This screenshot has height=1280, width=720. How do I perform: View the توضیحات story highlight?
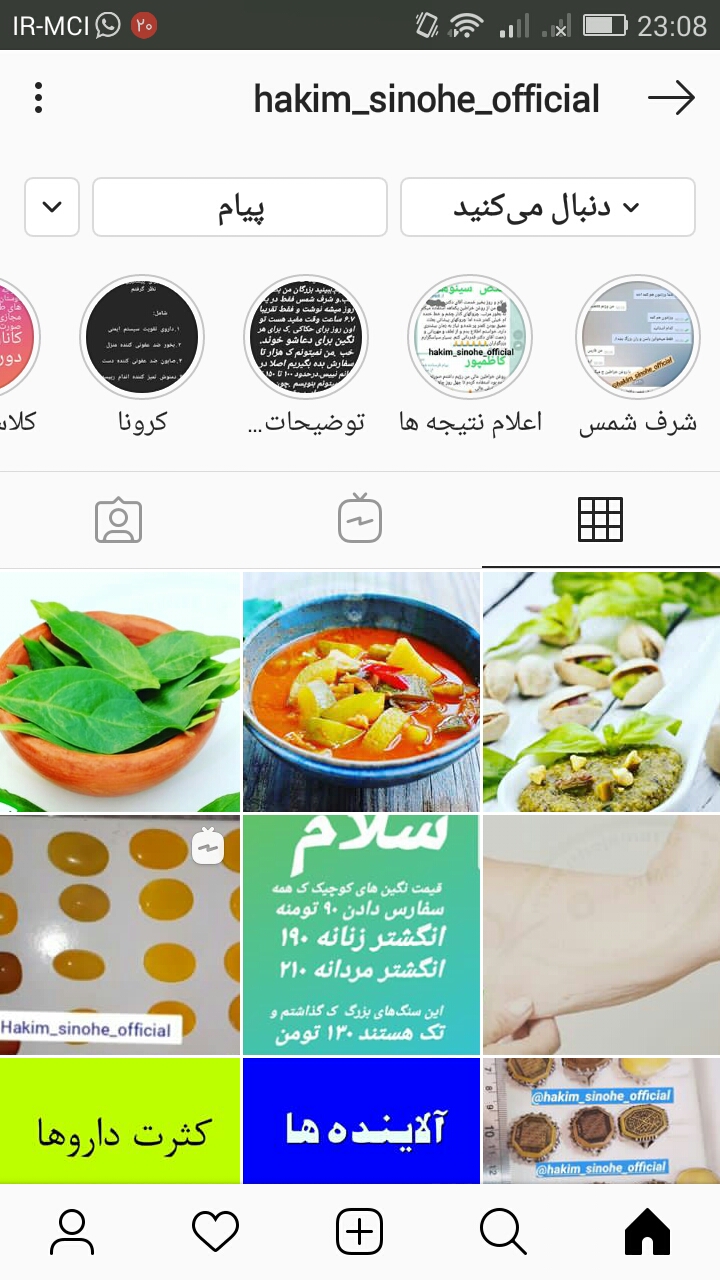coord(306,338)
